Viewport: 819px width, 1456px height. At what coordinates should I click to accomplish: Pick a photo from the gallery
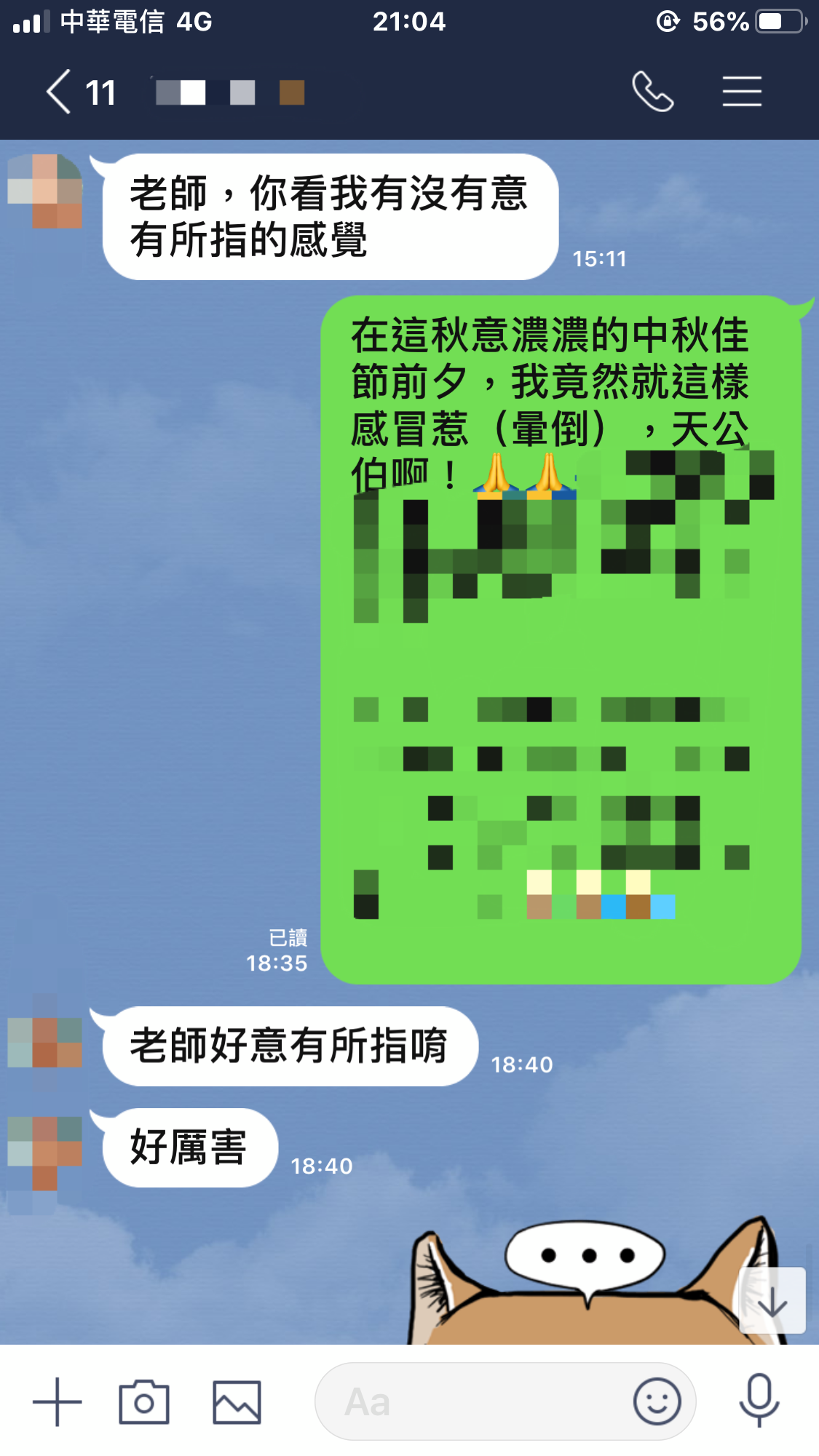237,1401
